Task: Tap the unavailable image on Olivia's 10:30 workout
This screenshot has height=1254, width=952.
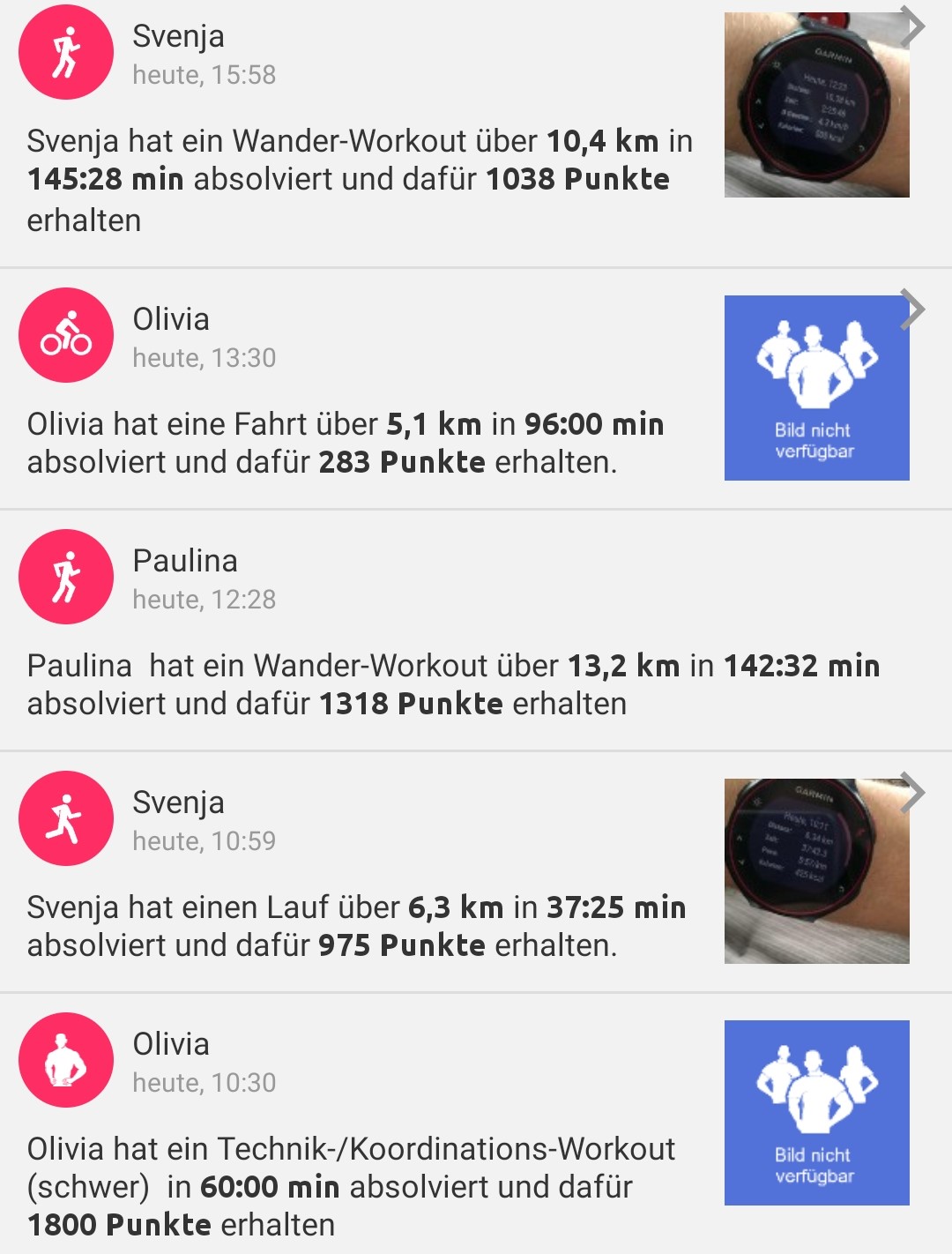Action: (816, 1113)
